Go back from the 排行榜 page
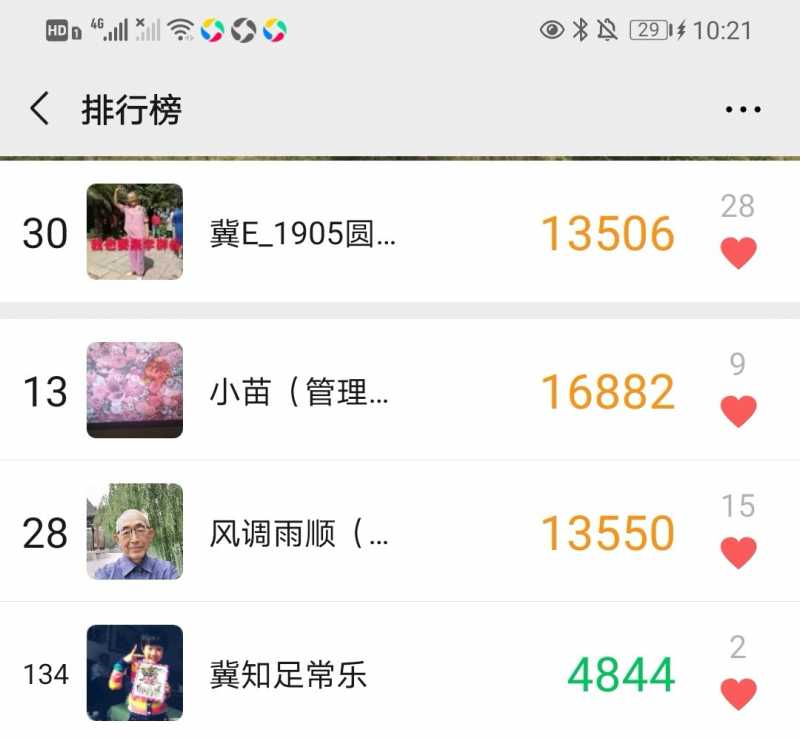This screenshot has height=741, width=800. tap(39, 108)
